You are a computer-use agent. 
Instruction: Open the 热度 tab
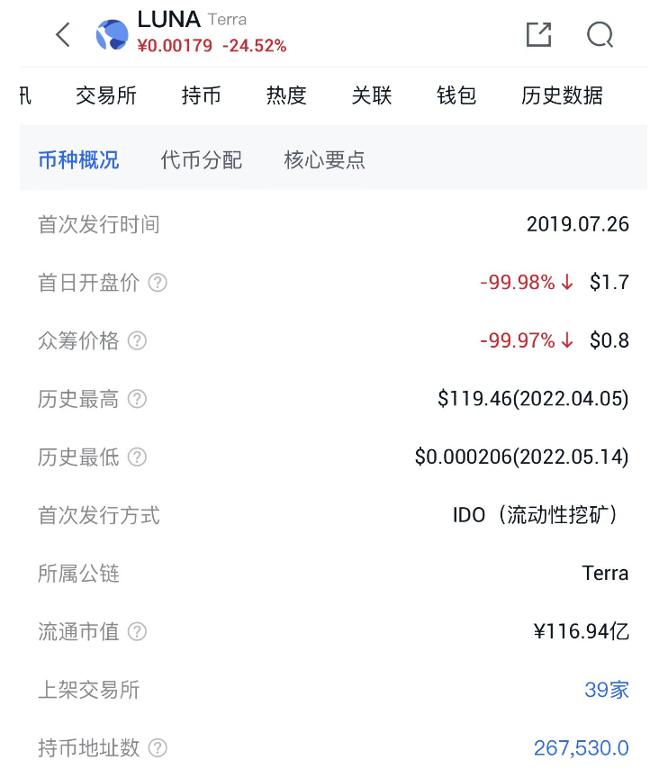286,96
